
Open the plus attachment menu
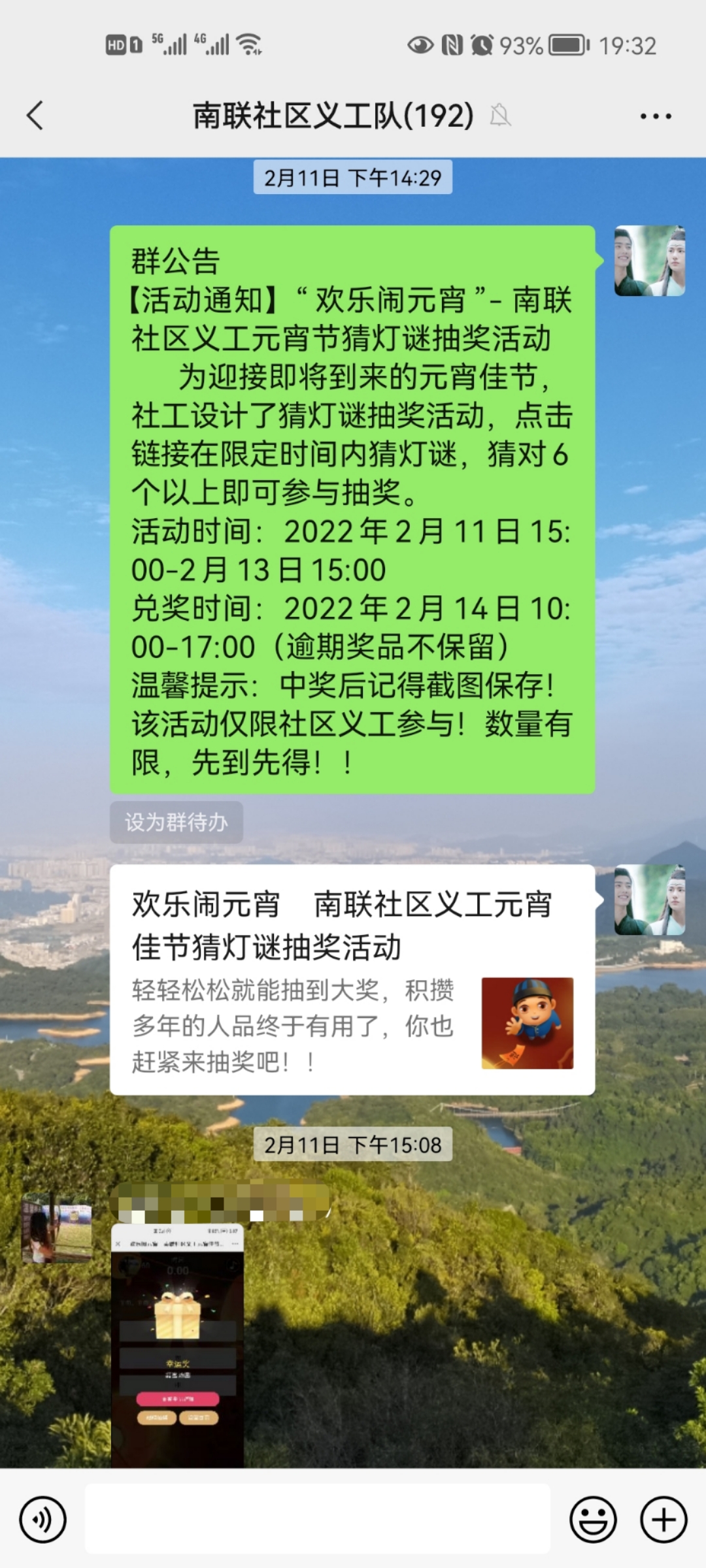tap(663, 1520)
